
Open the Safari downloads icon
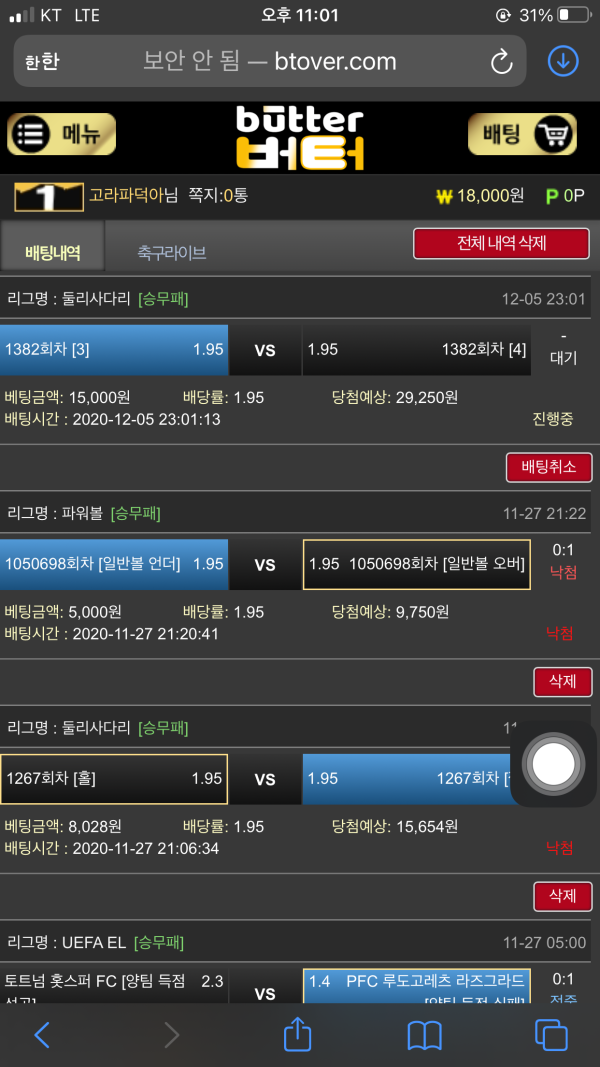click(x=563, y=62)
